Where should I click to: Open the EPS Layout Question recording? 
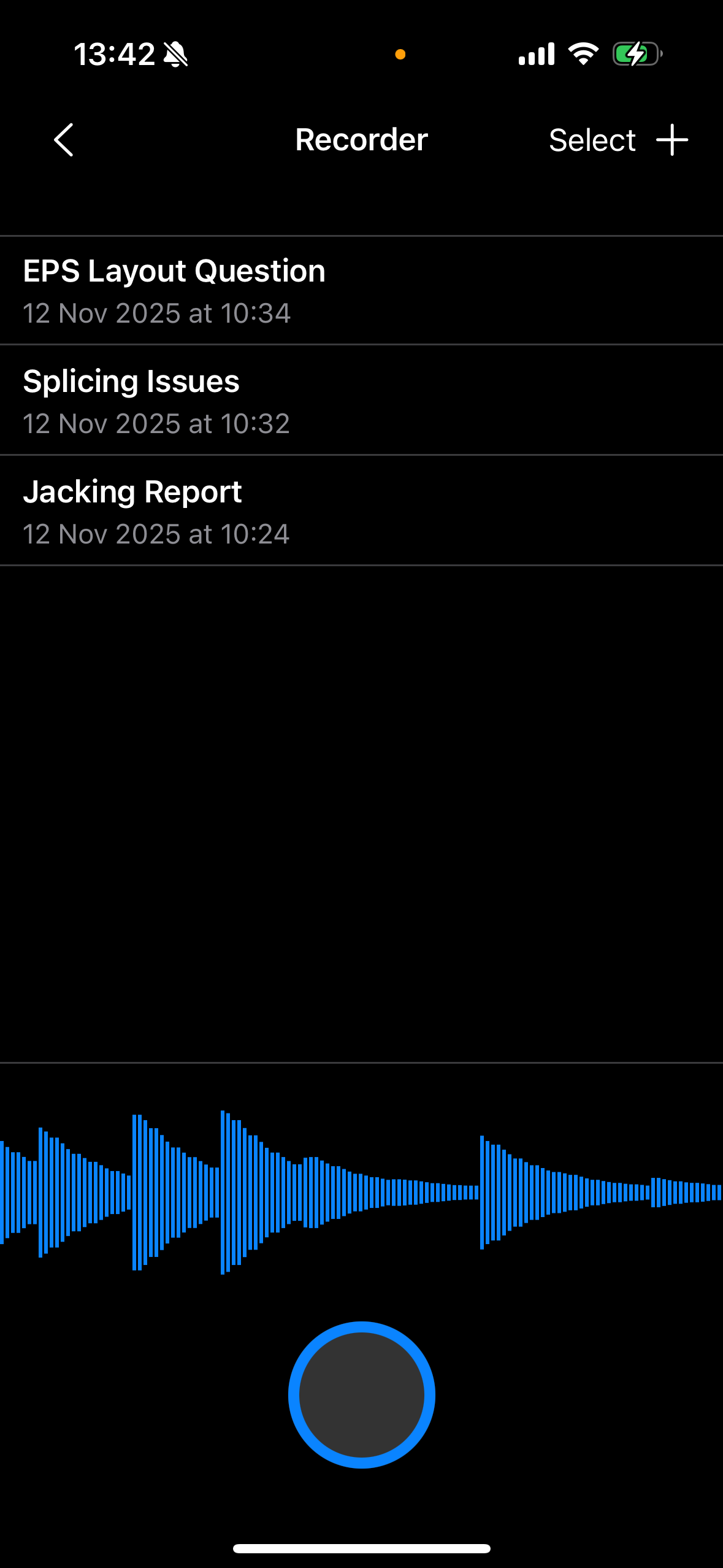point(361,290)
